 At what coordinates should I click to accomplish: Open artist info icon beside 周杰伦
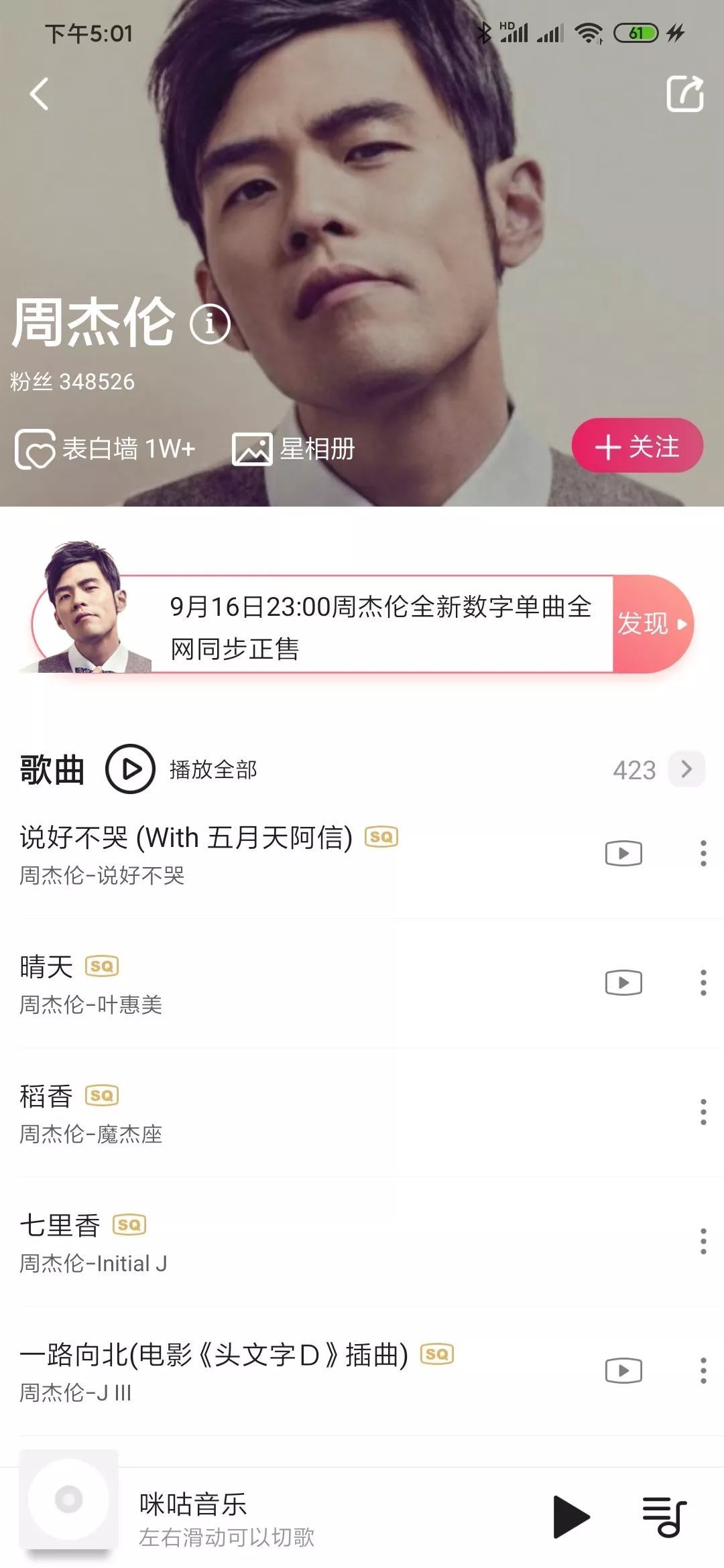(210, 324)
